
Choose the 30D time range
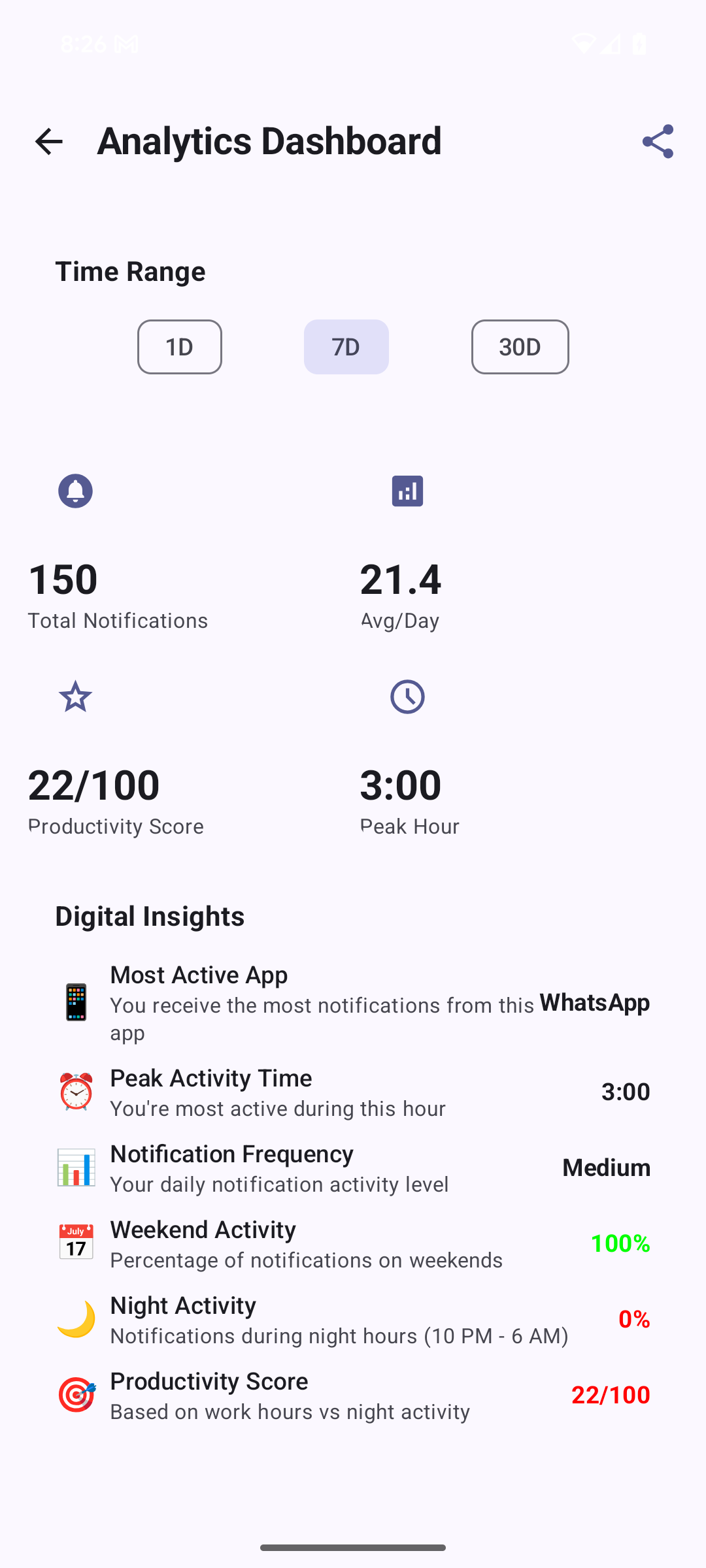point(520,347)
